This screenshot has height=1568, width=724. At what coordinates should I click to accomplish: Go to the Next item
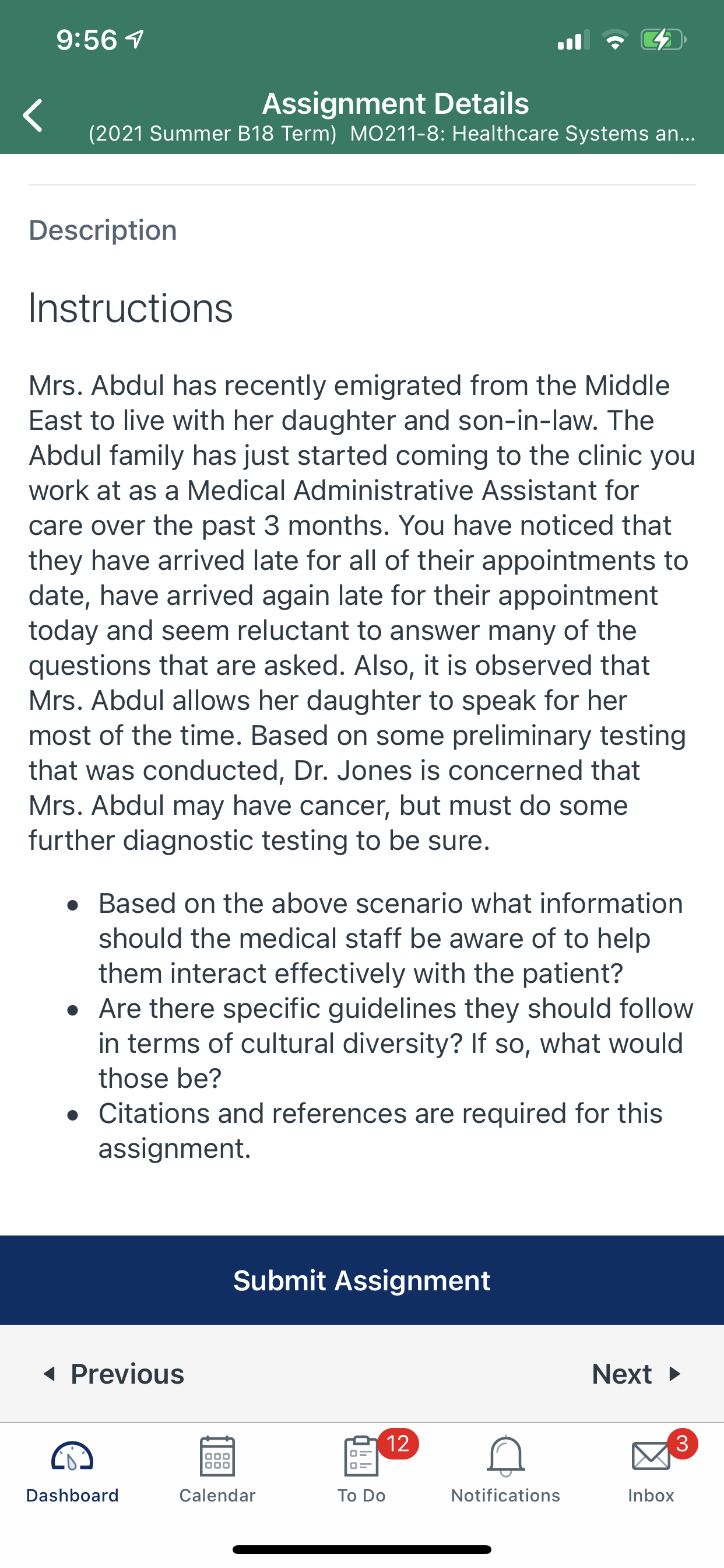tap(637, 1374)
